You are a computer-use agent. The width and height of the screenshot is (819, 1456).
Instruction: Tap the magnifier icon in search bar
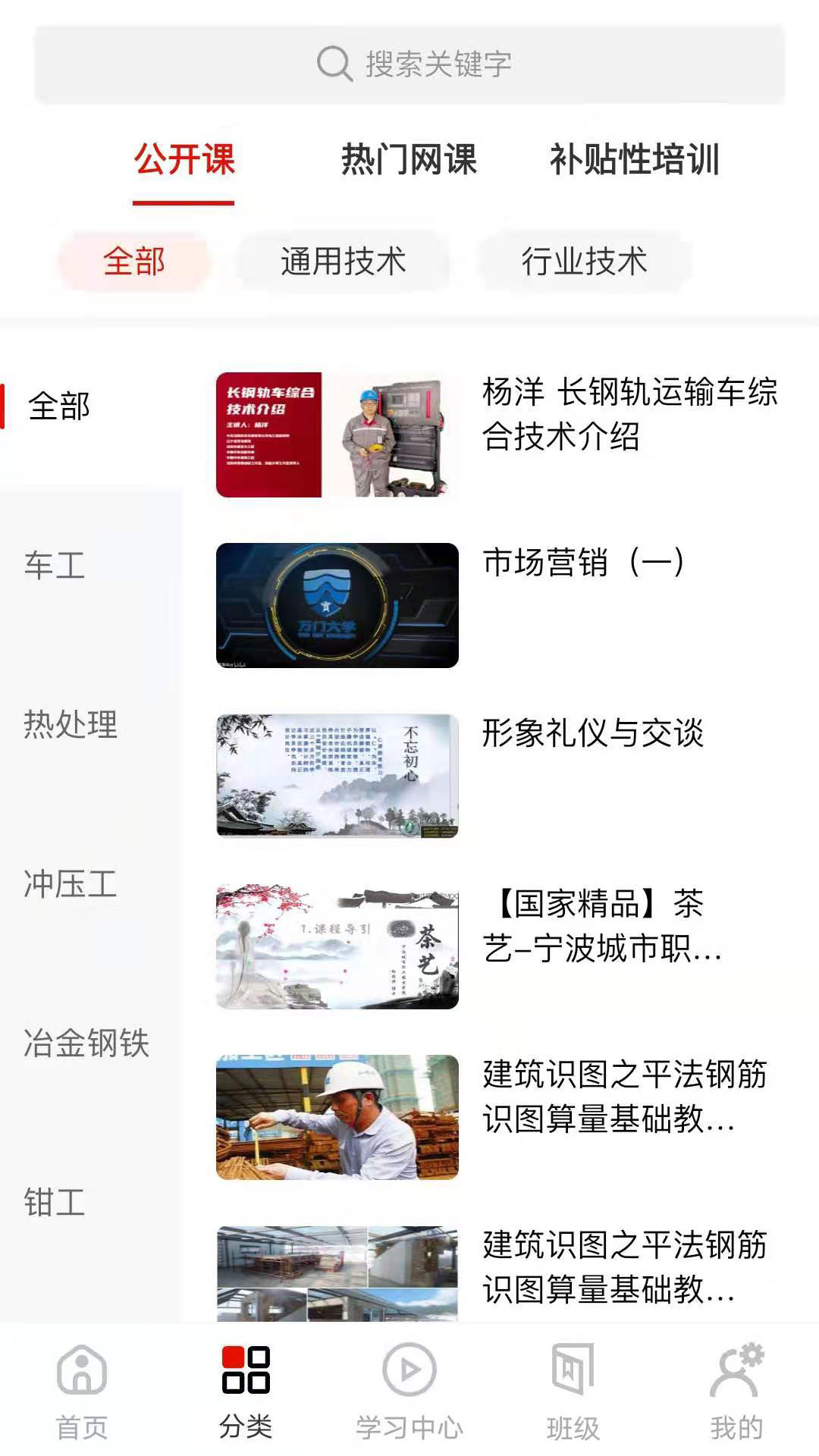(331, 64)
